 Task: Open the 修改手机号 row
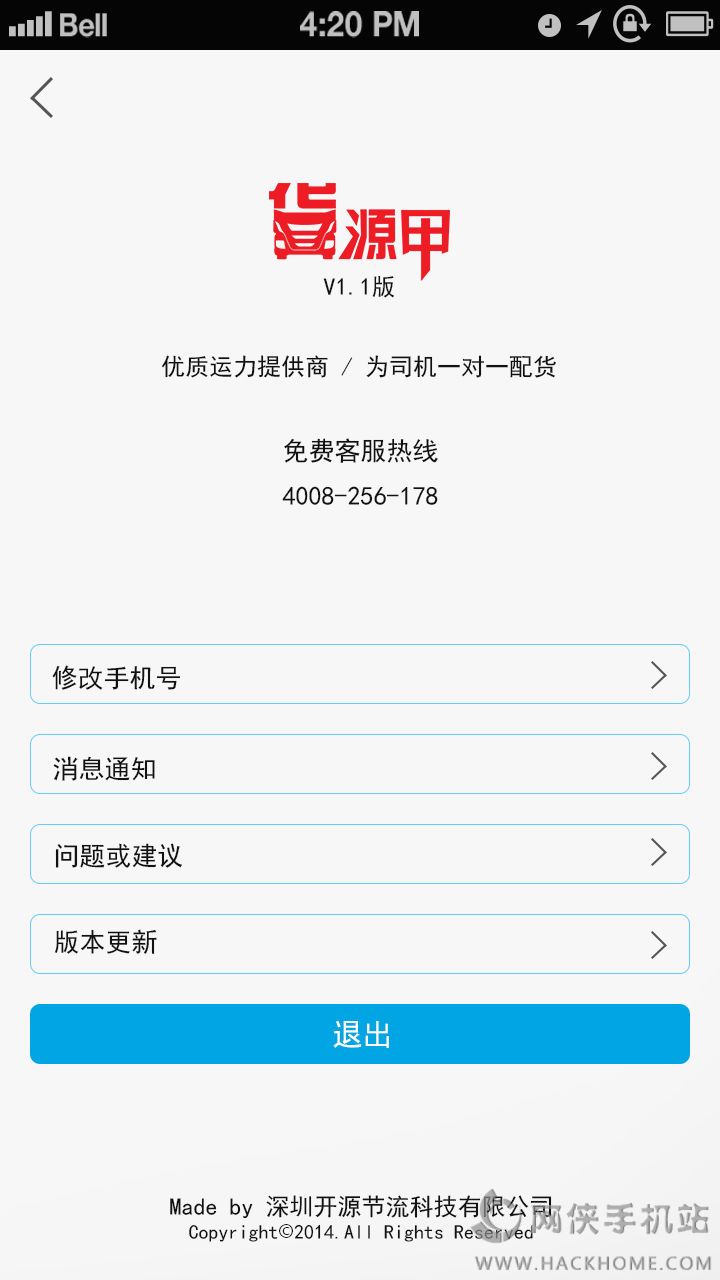360,674
